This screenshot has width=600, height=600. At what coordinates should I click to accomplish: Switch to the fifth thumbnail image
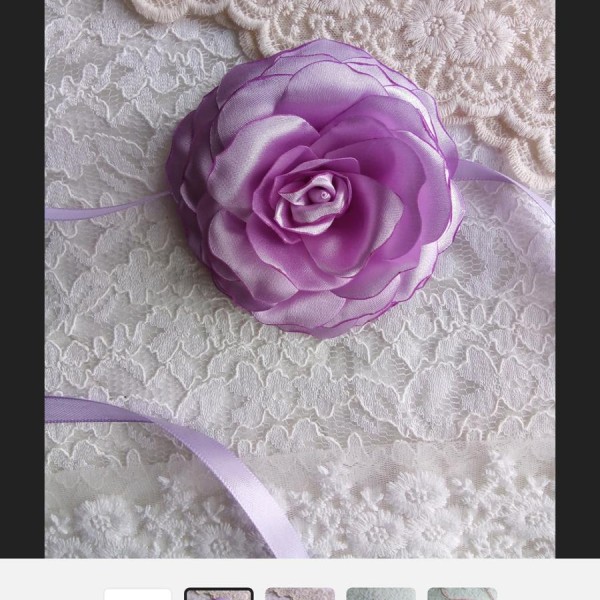pyautogui.click(x=462, y=594)
